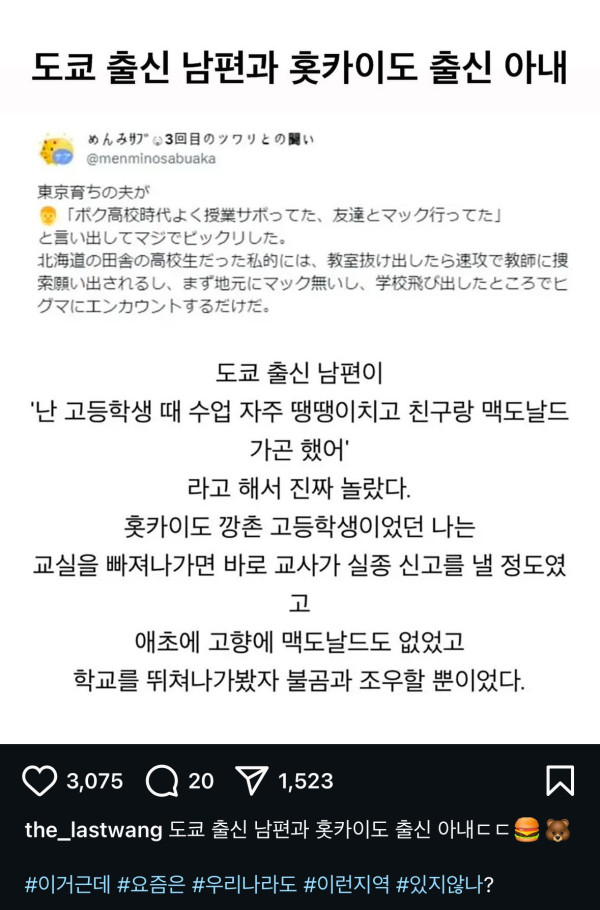Open hashtag #우리나라도
Viewport: 600px width, 910px height.
[x=244, y=885]
